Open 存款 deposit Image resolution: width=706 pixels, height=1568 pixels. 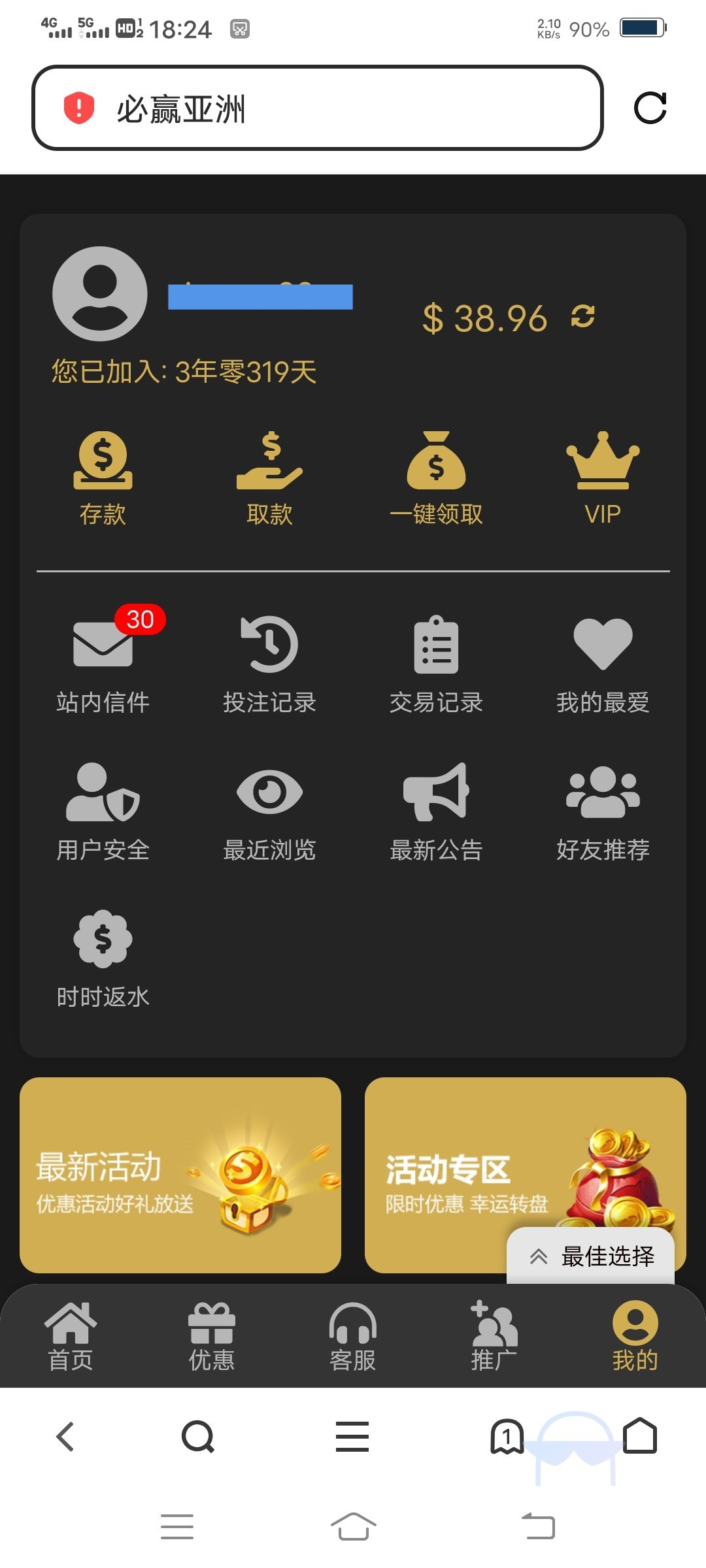[103, 478]
